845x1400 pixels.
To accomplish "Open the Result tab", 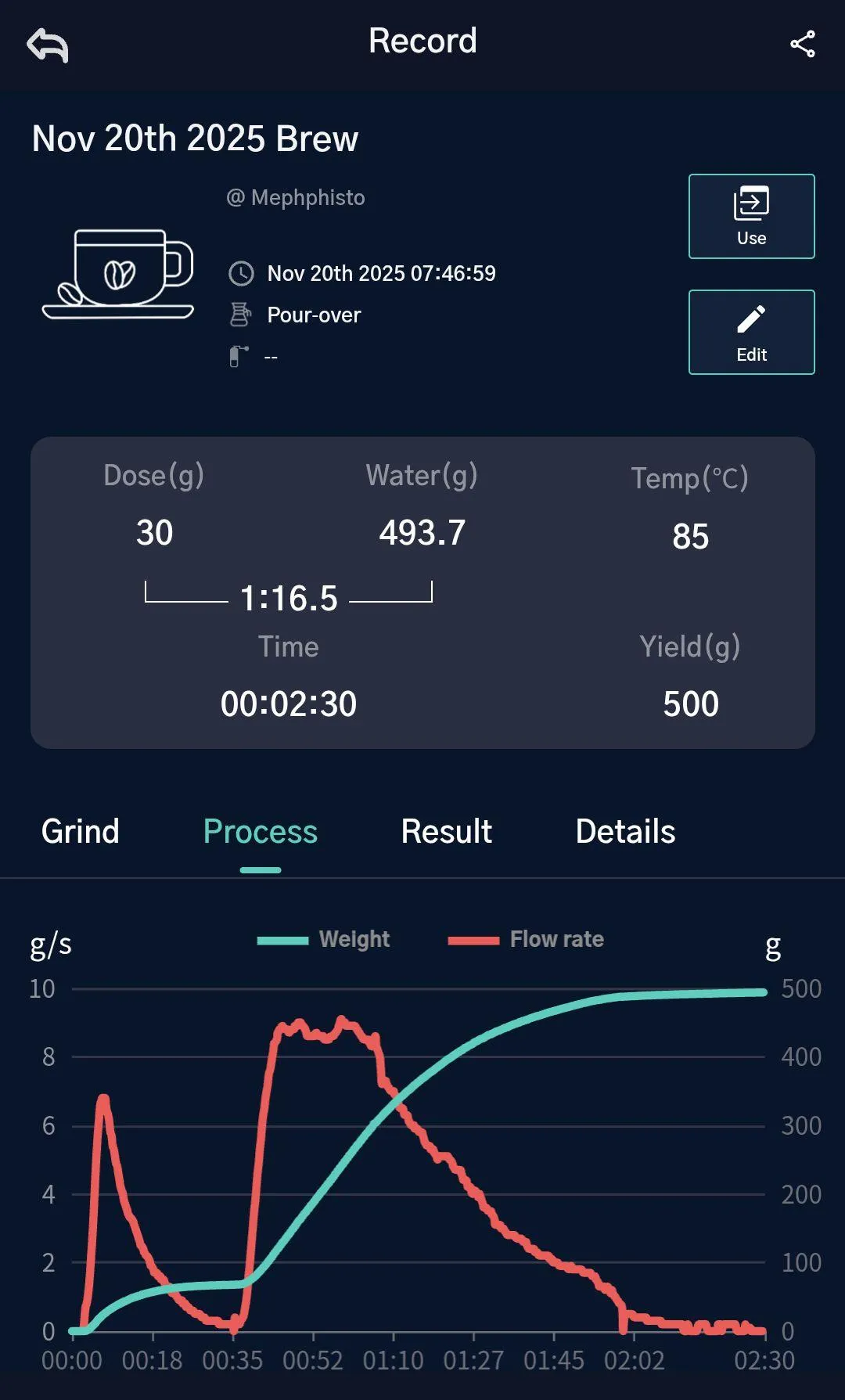I will (x=446, y=831).
